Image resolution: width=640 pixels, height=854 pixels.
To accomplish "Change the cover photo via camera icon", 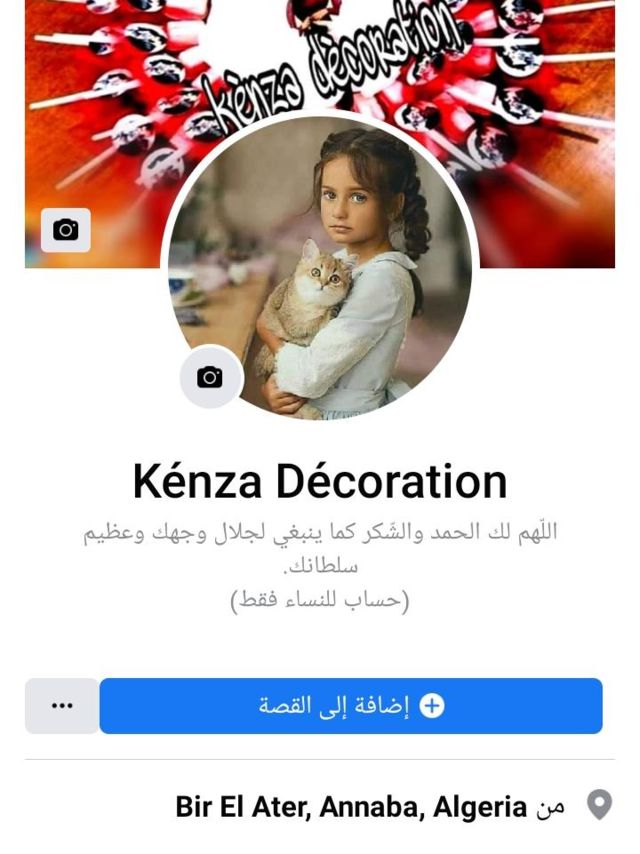I will click(x=66, y=230).
